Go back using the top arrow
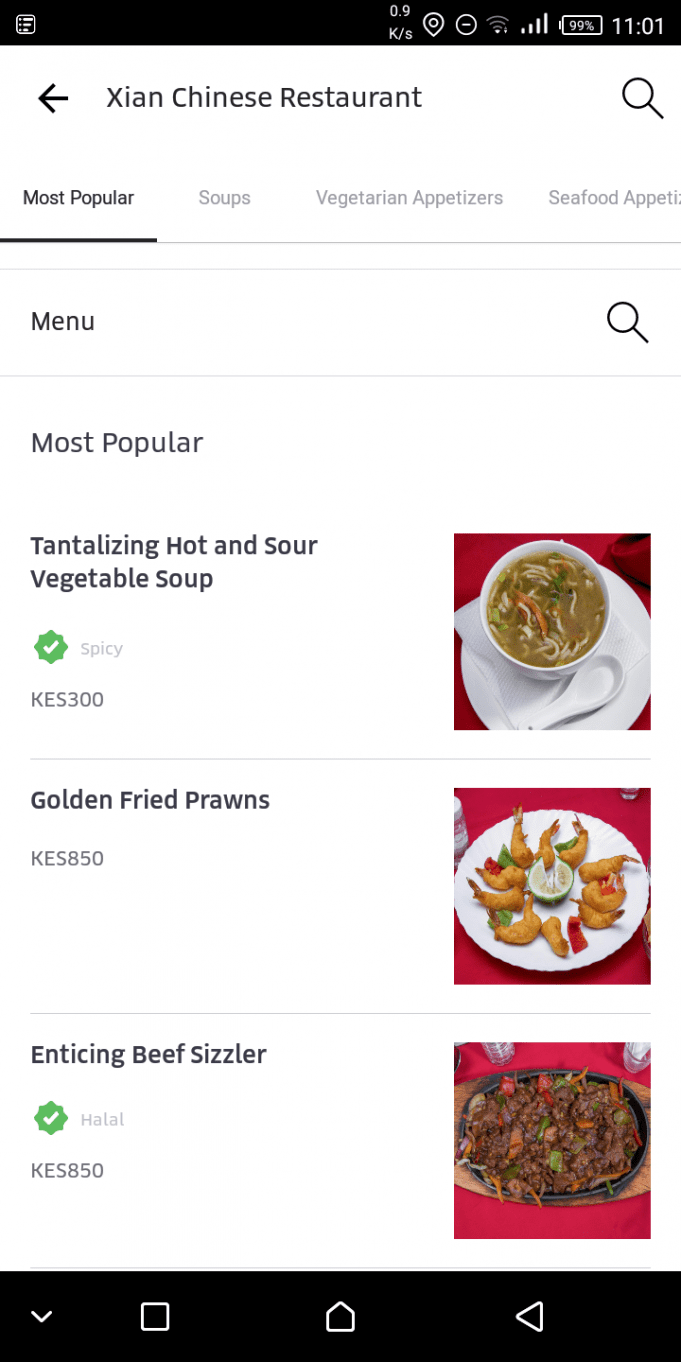Viewport: 681px width, 1362px height. pyautogui.click(x=53, y=98)
